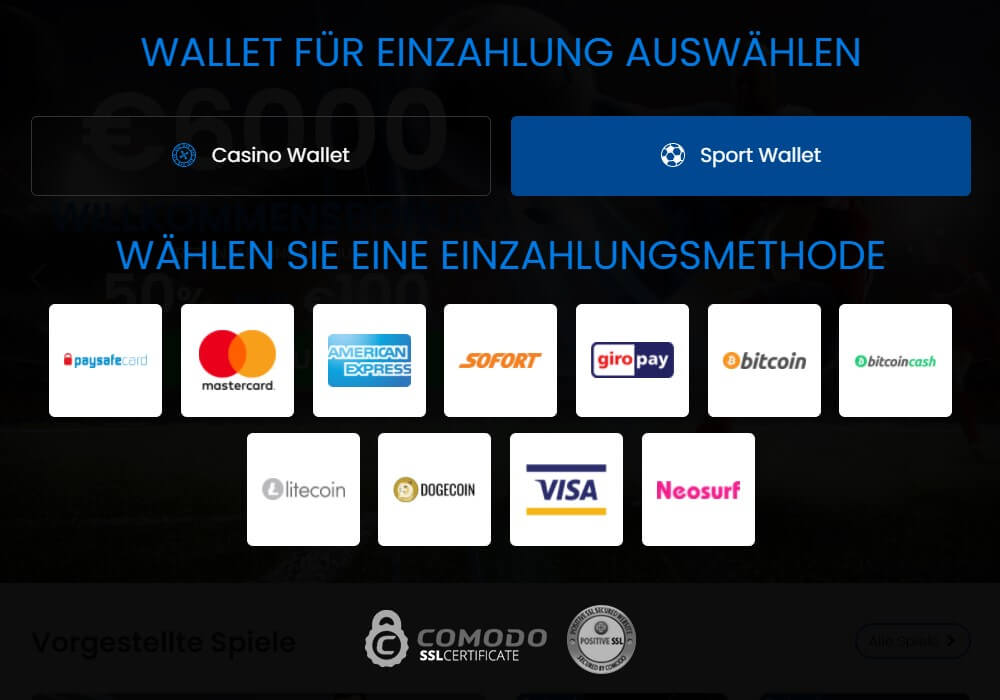Pay with Mastercard
The height and width of the screenshot is (700, 1000).
coord(237,360)
